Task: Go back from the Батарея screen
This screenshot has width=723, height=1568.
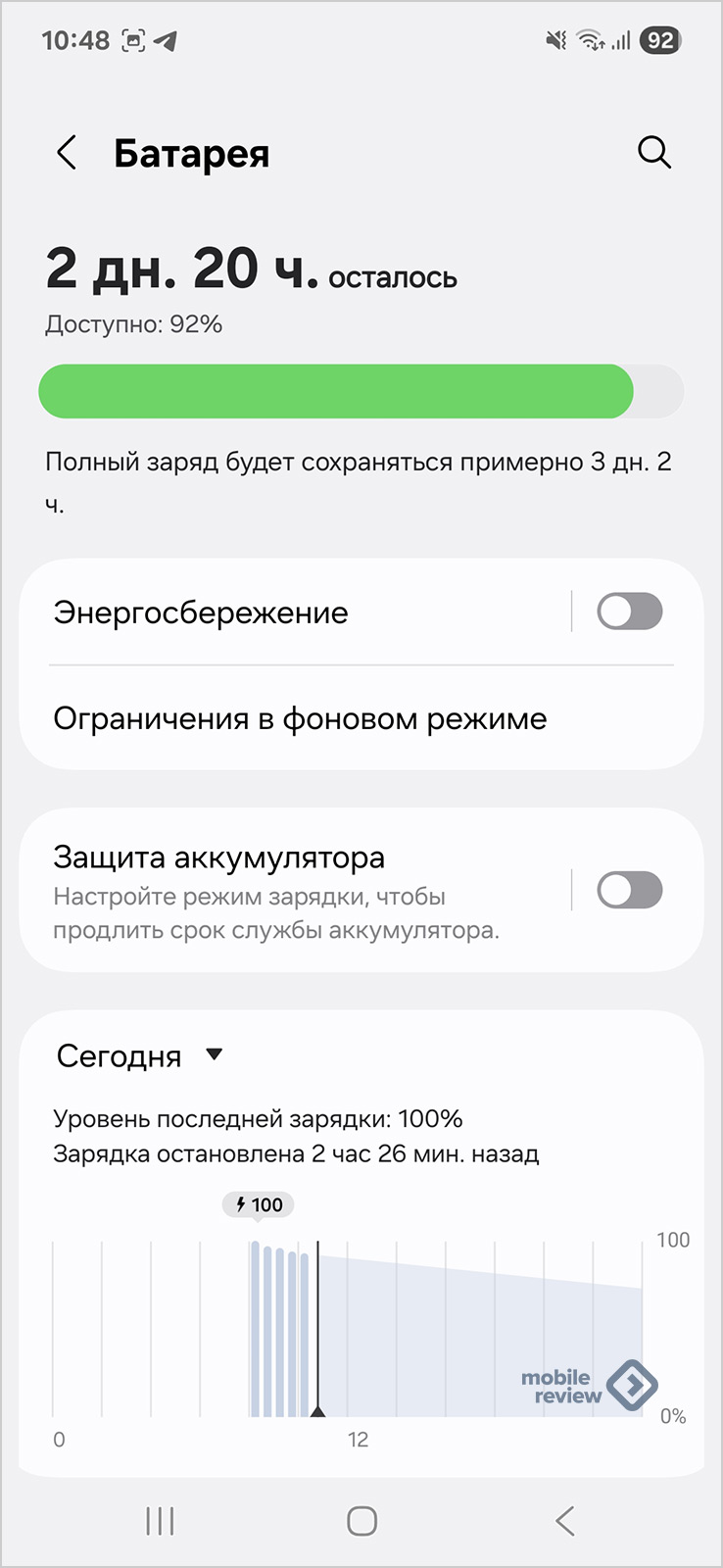Action: (67, 153)
